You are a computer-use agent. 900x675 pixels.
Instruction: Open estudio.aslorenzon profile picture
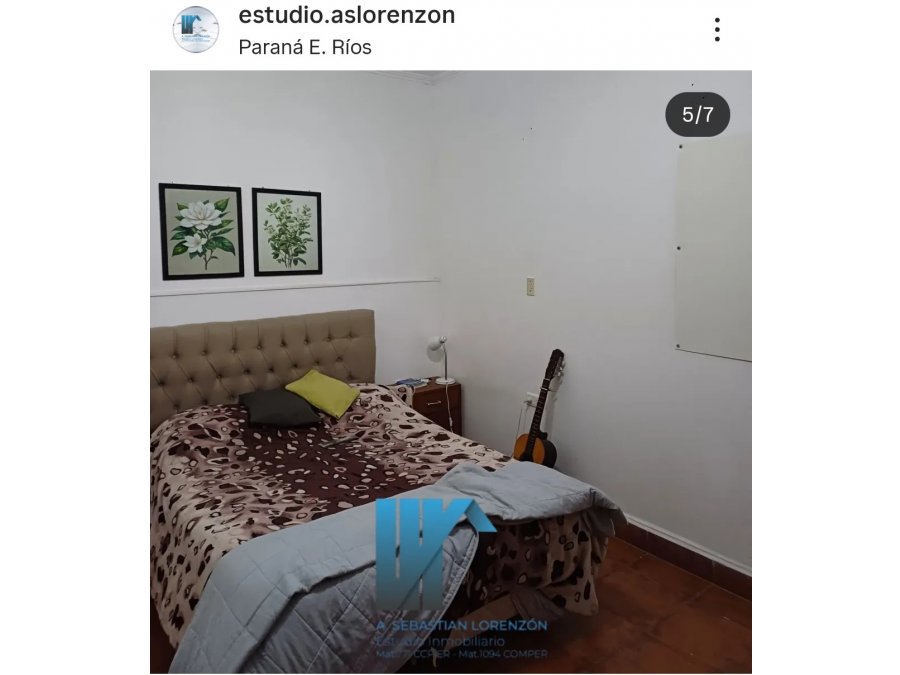(195, 29)
